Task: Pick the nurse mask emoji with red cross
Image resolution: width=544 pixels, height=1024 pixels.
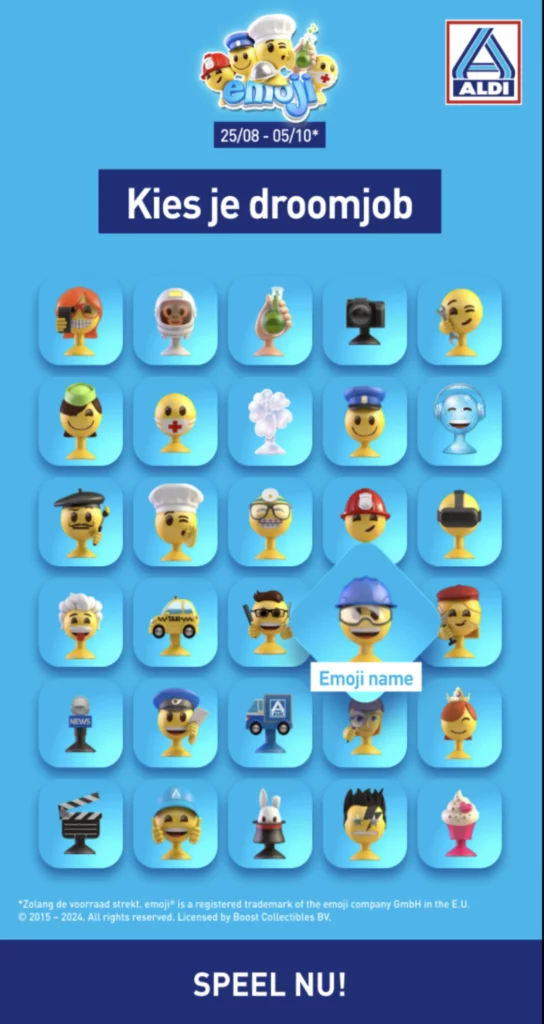Action: (175, 421)
